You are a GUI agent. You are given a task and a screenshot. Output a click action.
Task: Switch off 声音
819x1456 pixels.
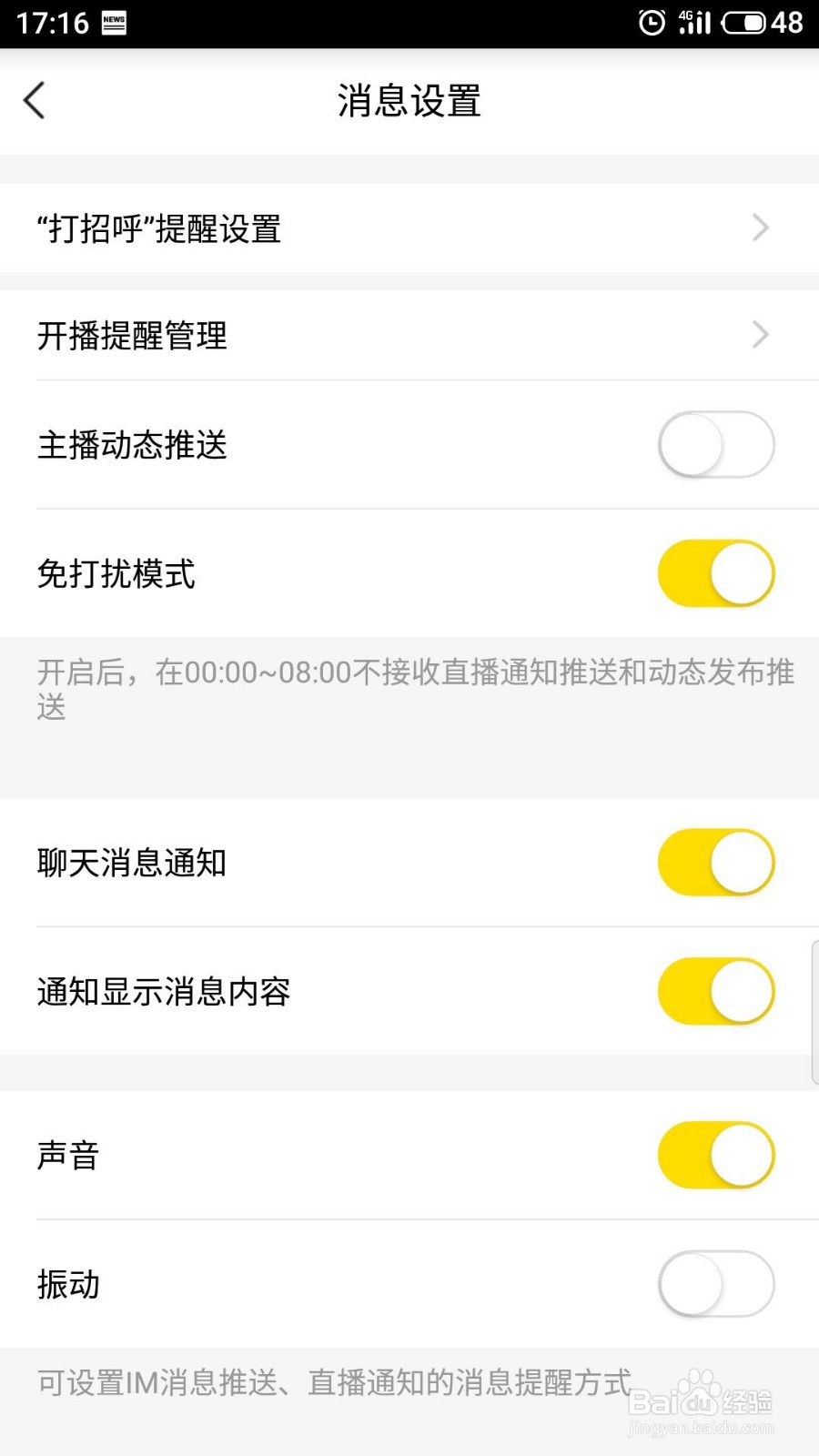click(x=716, y=1155)
